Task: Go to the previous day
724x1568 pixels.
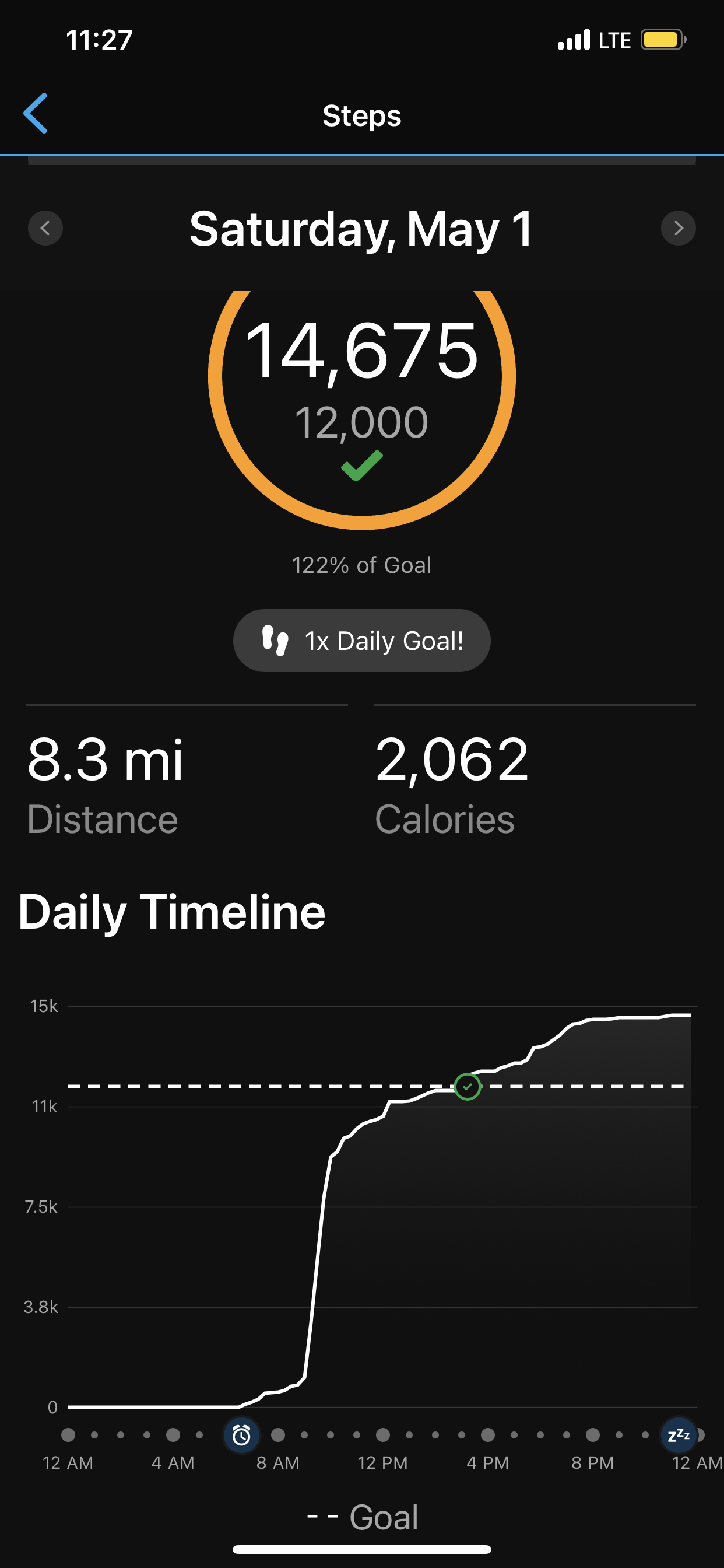Action: click(x=45, y=228)
